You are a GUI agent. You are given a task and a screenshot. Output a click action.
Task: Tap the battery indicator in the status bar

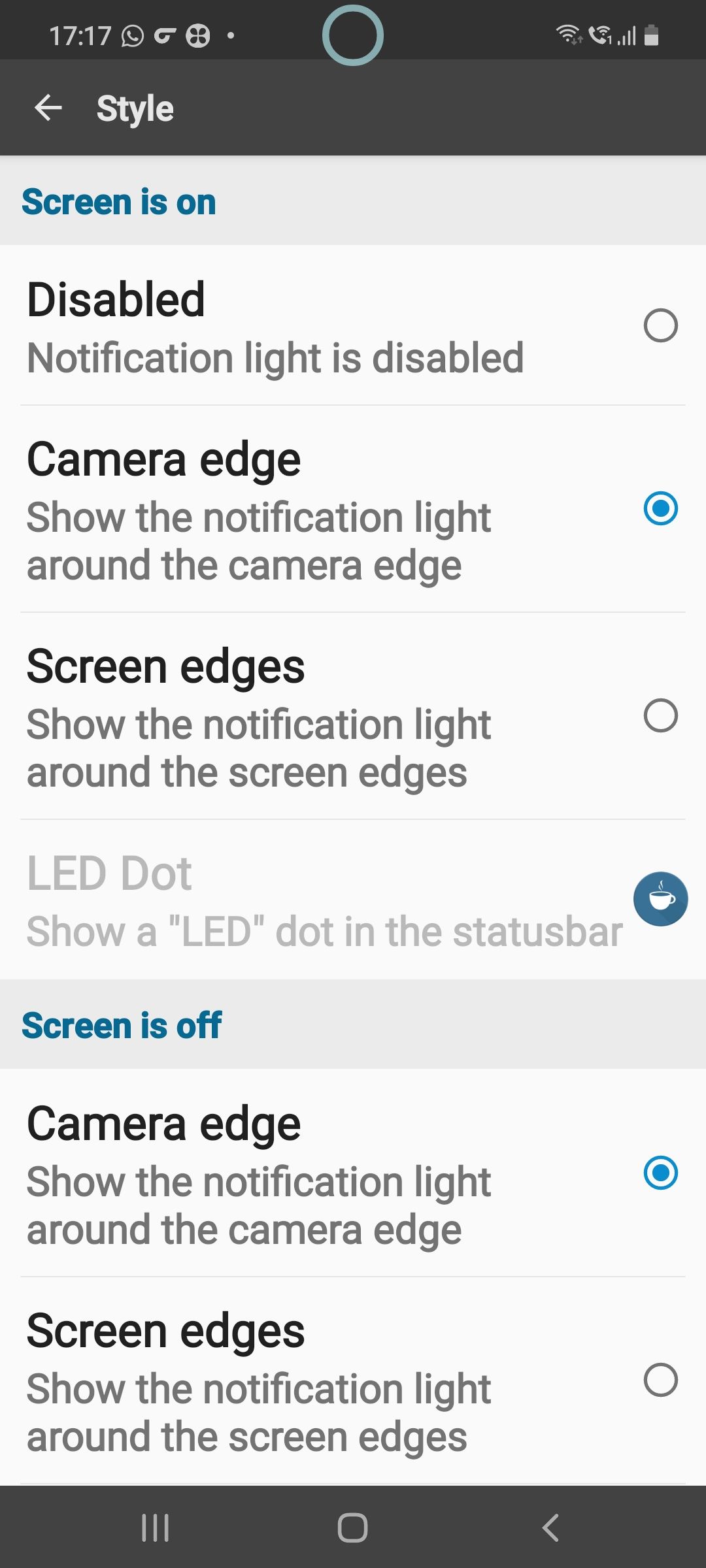[x=652, y=36]
